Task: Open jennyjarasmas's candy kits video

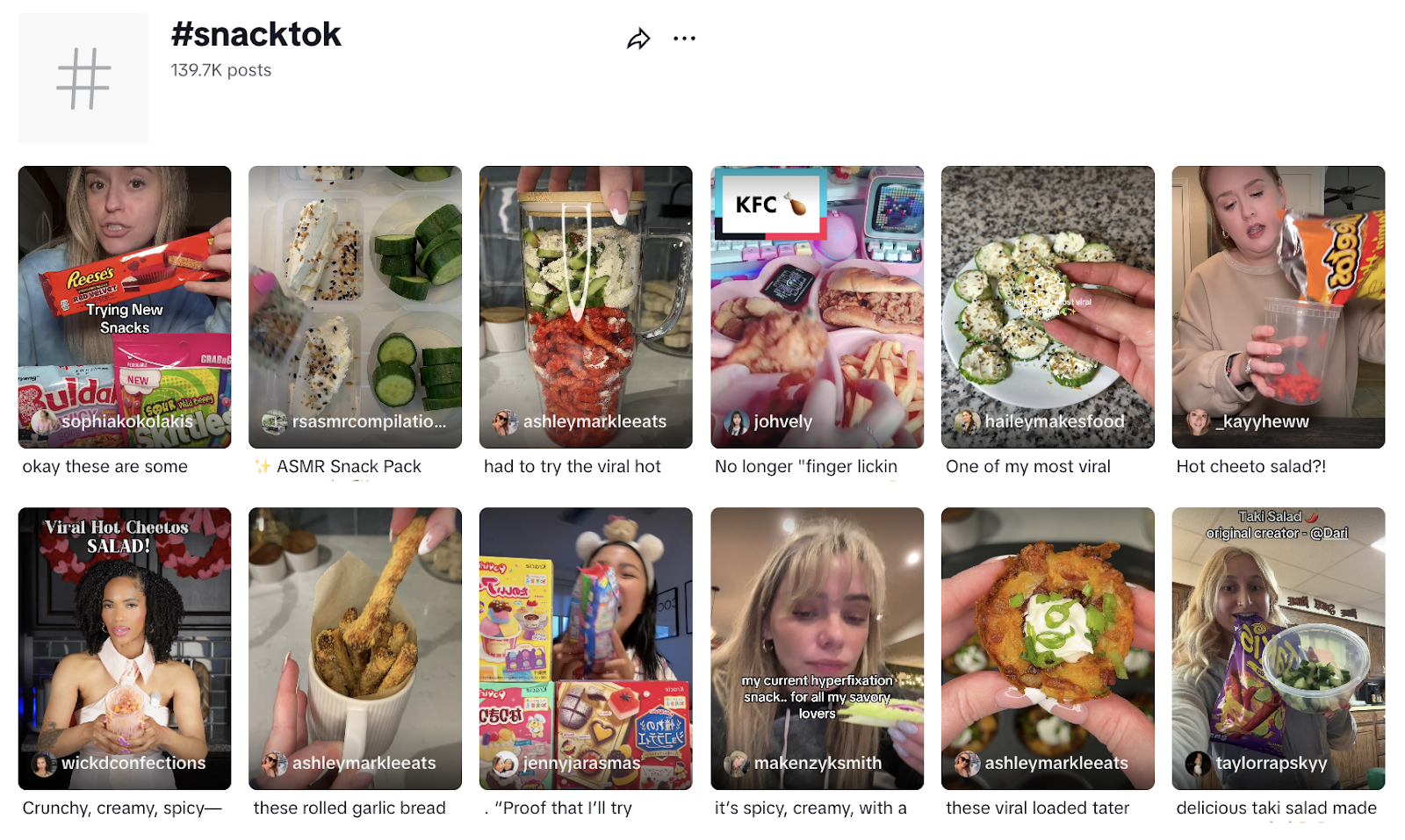Action: [x=586, y=648]
